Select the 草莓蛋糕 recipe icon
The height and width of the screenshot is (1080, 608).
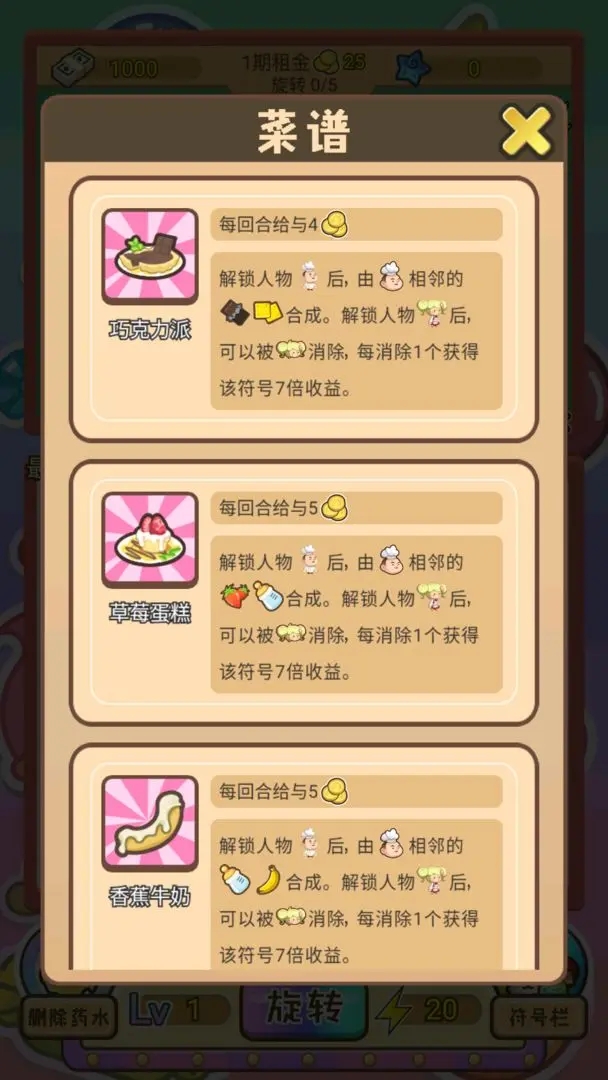[x=150, y=540]
